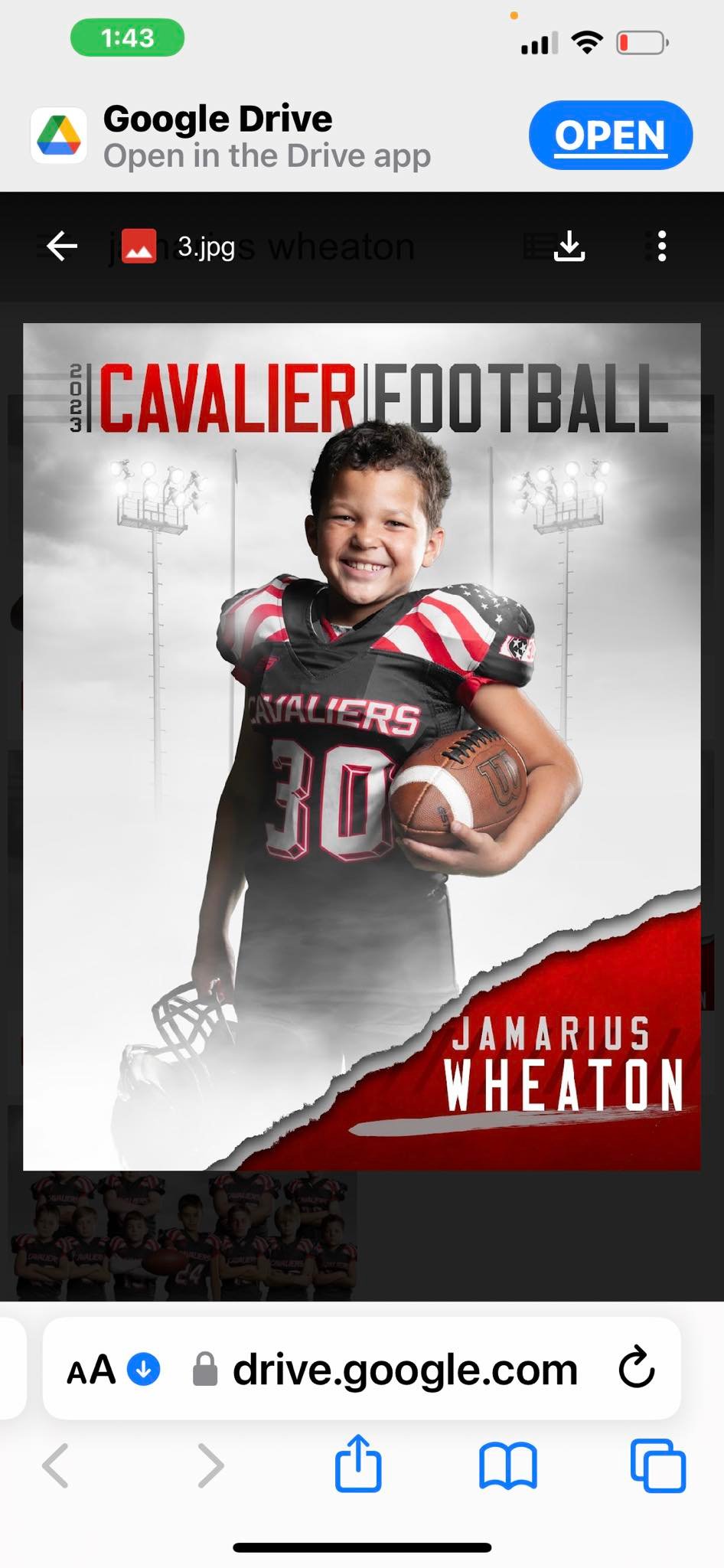Screen dimensions: 724x1568
Task: Reload the current page
Action: (637, 1368)
